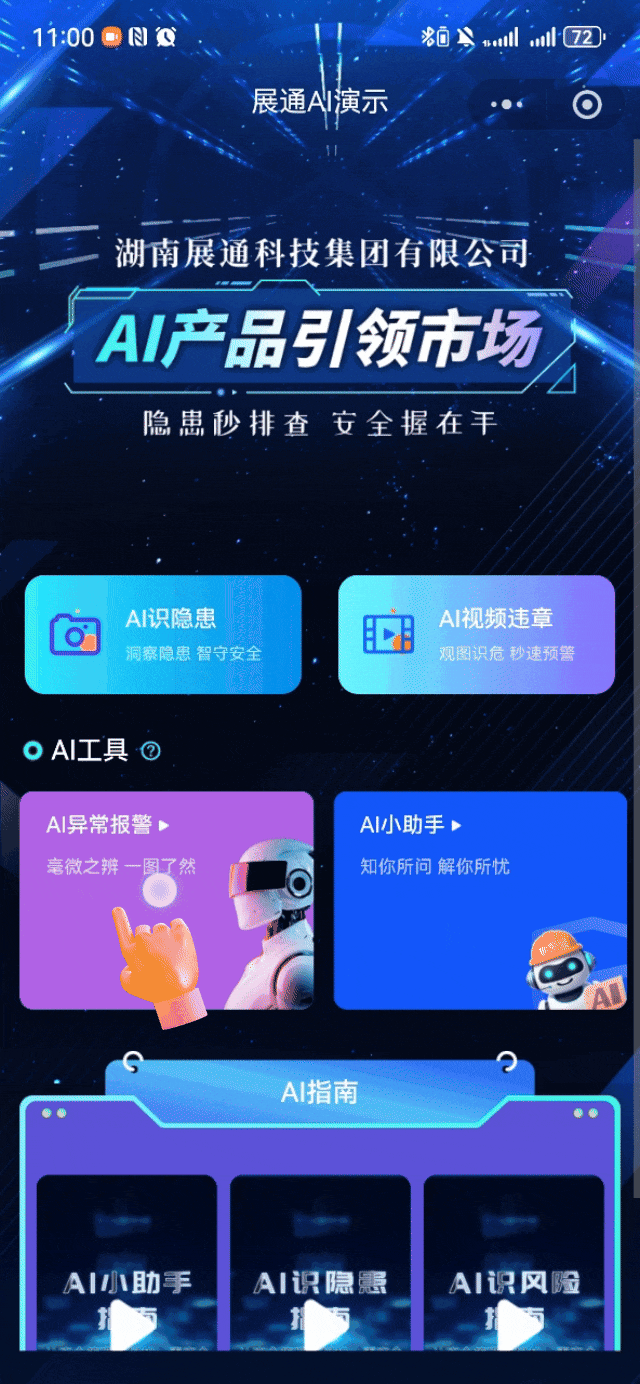Play the AI识隐患指南 video
Viewport: 640px width, 1384px height.
[320, 1322]
